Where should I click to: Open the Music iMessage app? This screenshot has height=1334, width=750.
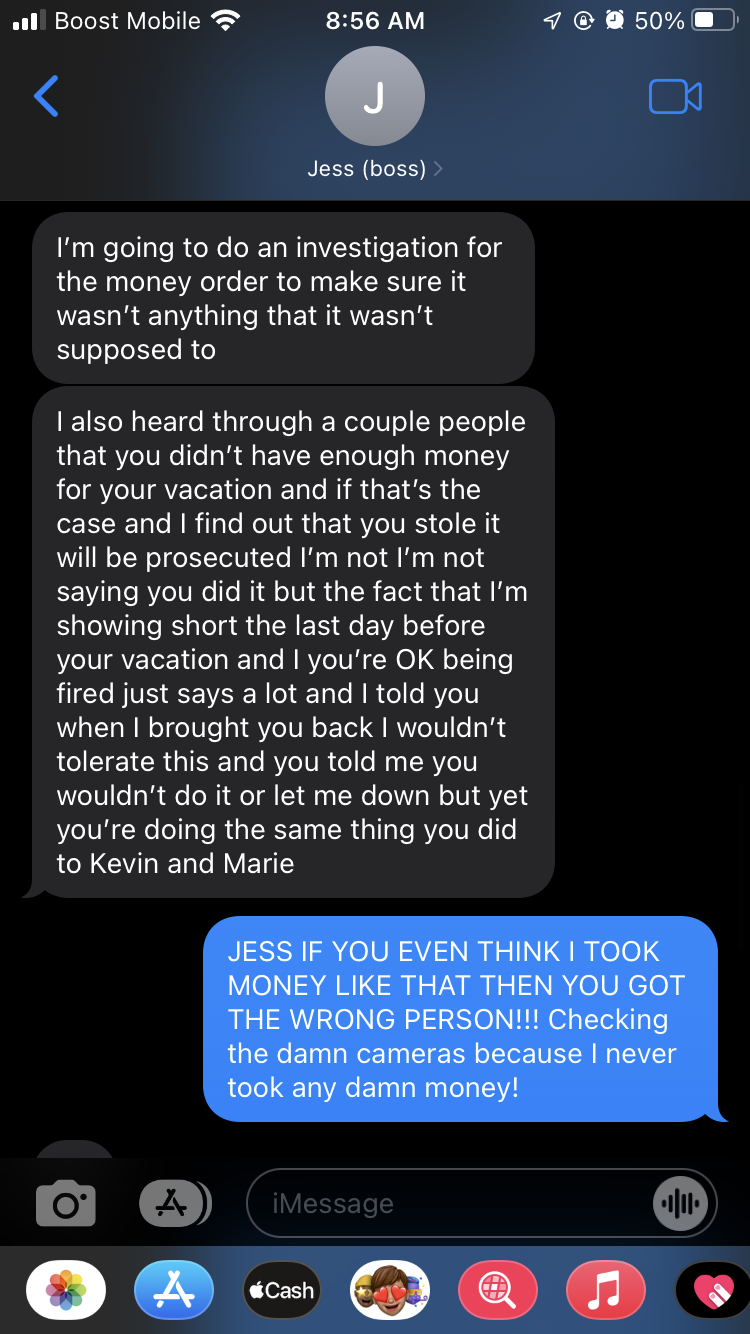606,1290
